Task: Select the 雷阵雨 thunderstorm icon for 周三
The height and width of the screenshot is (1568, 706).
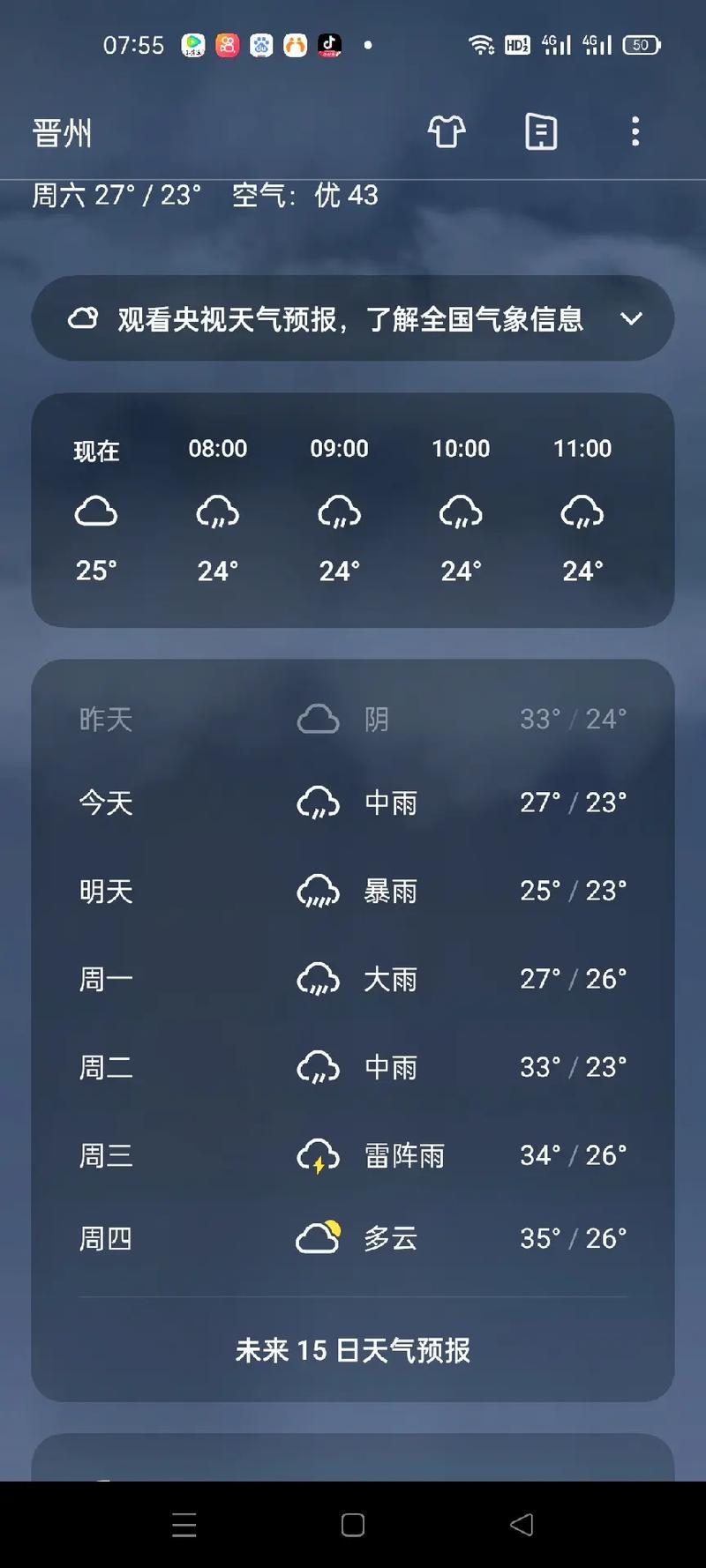Action: pos(318,1155)
